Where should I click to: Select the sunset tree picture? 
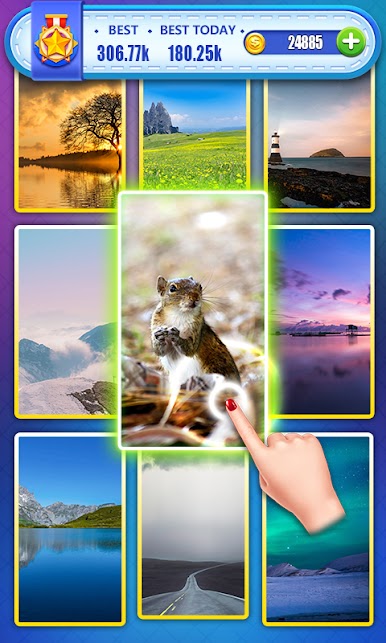click(70, 143)
